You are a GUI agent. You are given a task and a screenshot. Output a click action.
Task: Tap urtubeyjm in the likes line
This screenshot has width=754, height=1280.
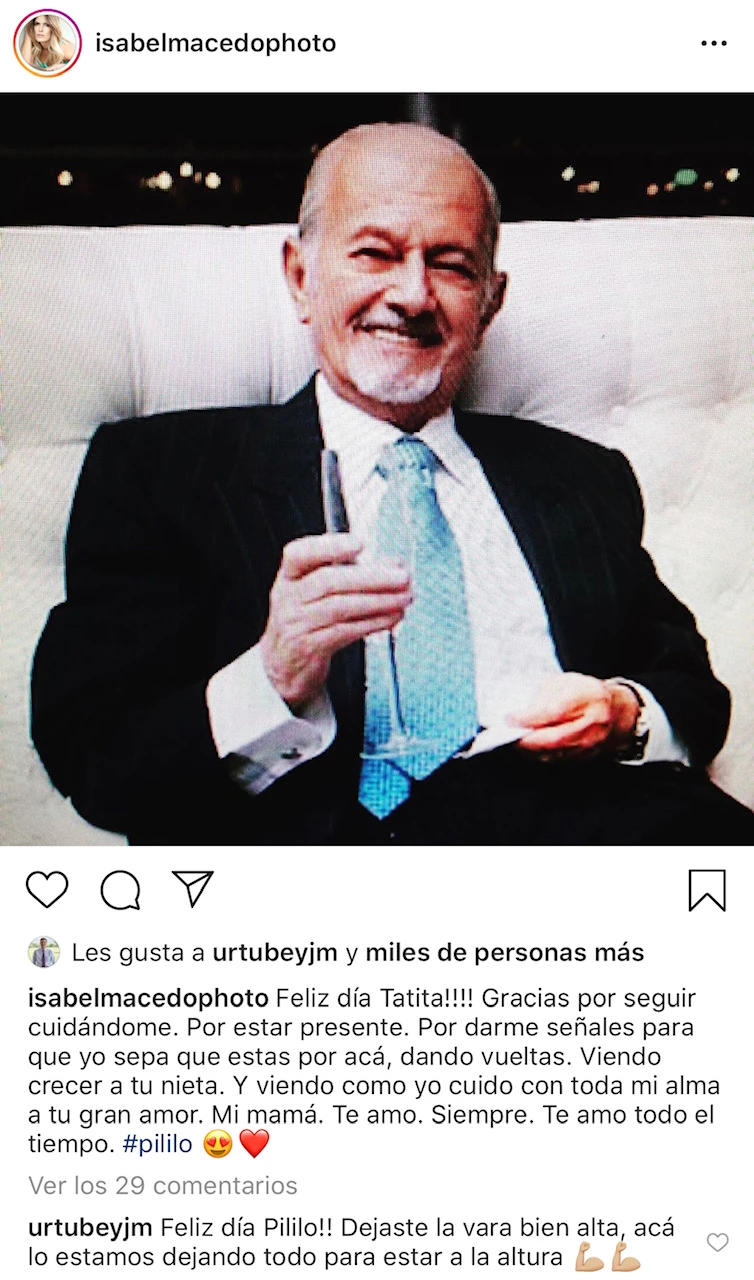click(275, 953)
